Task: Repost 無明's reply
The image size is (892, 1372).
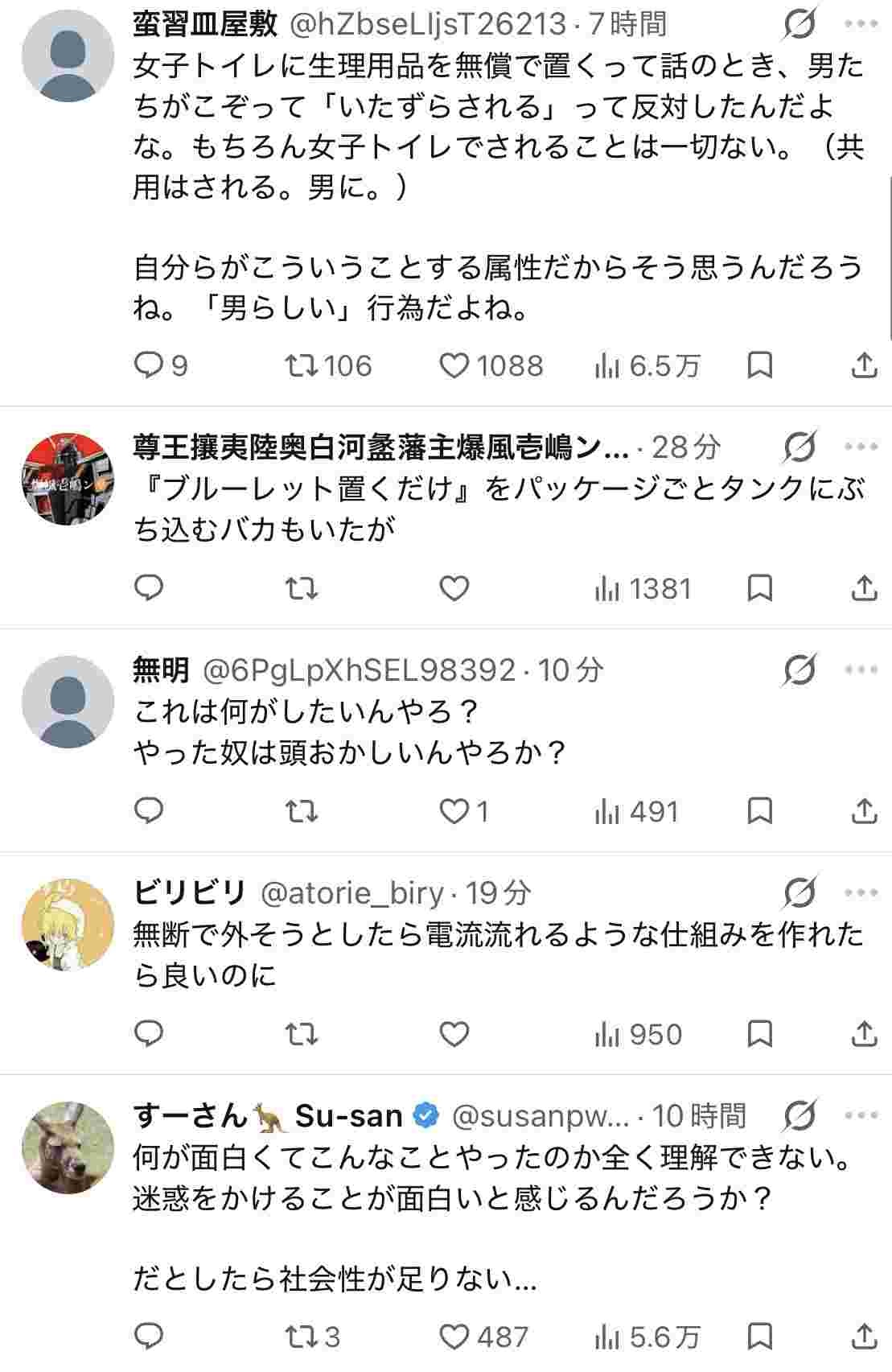Action: (302, 811)
